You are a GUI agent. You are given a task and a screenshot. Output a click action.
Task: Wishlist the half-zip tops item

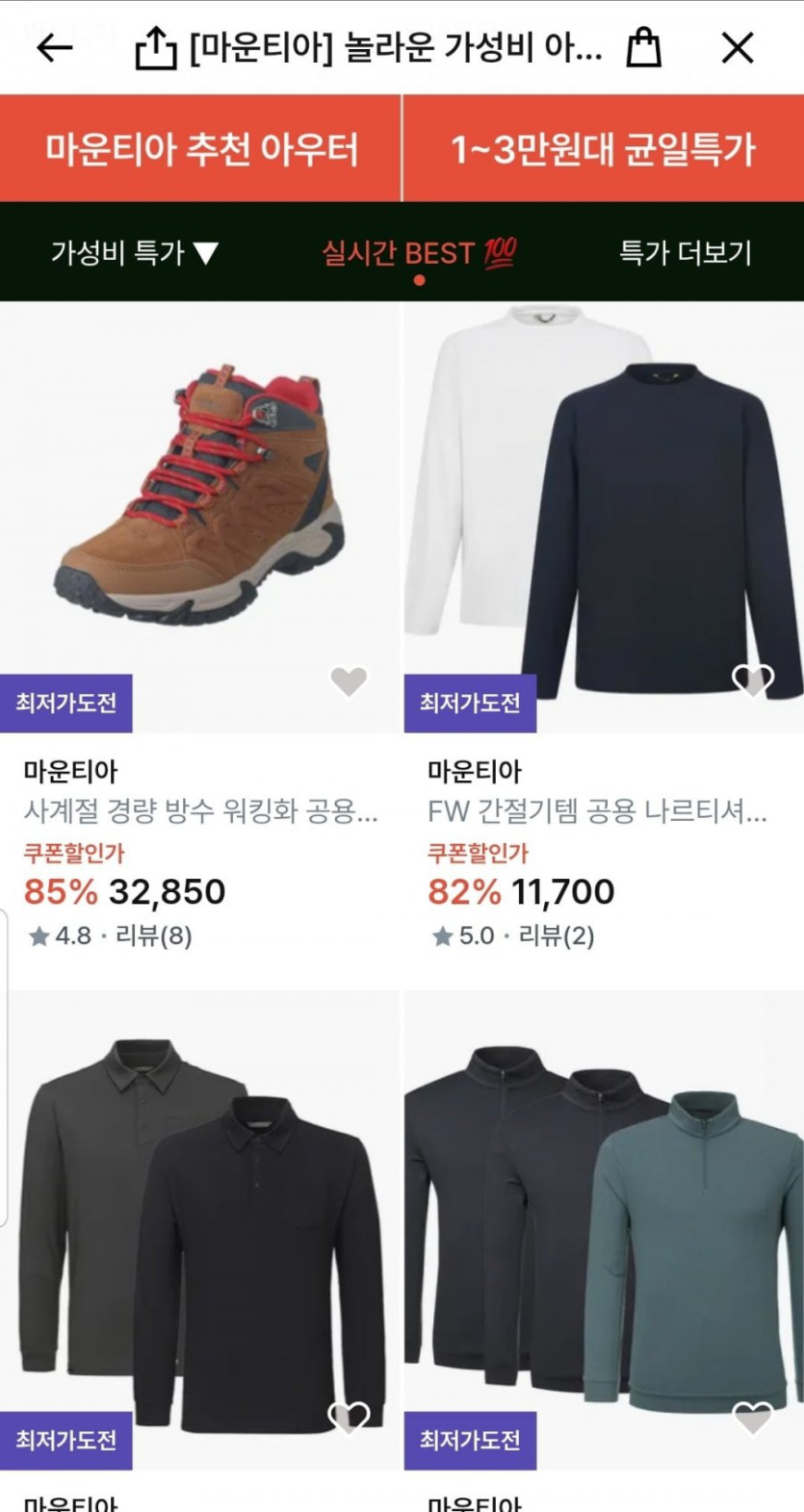point(752,1418)
